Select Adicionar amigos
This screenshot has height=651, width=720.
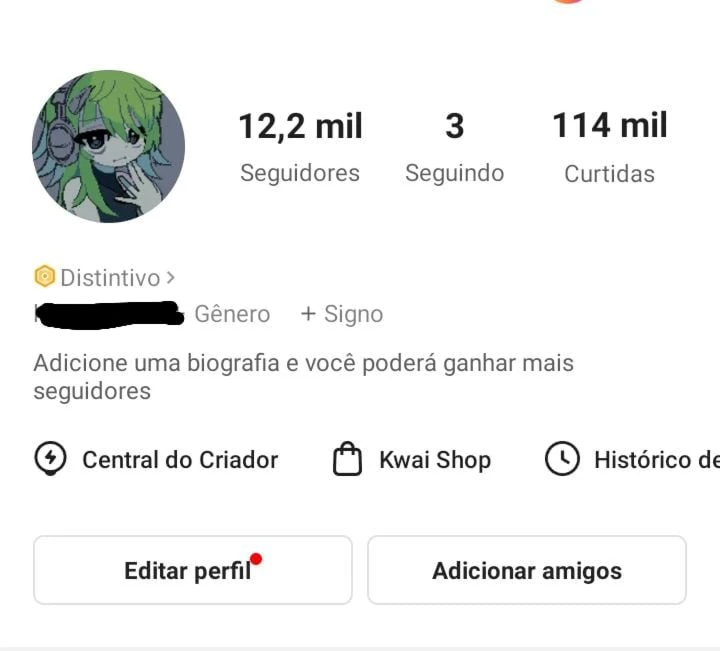526,571
